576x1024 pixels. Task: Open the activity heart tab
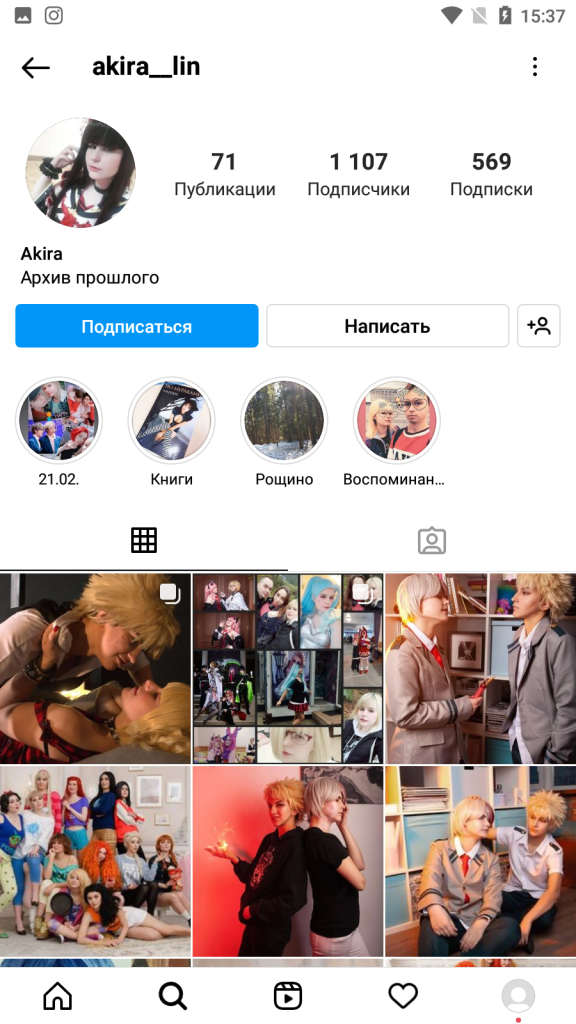(x=403, y=996)
